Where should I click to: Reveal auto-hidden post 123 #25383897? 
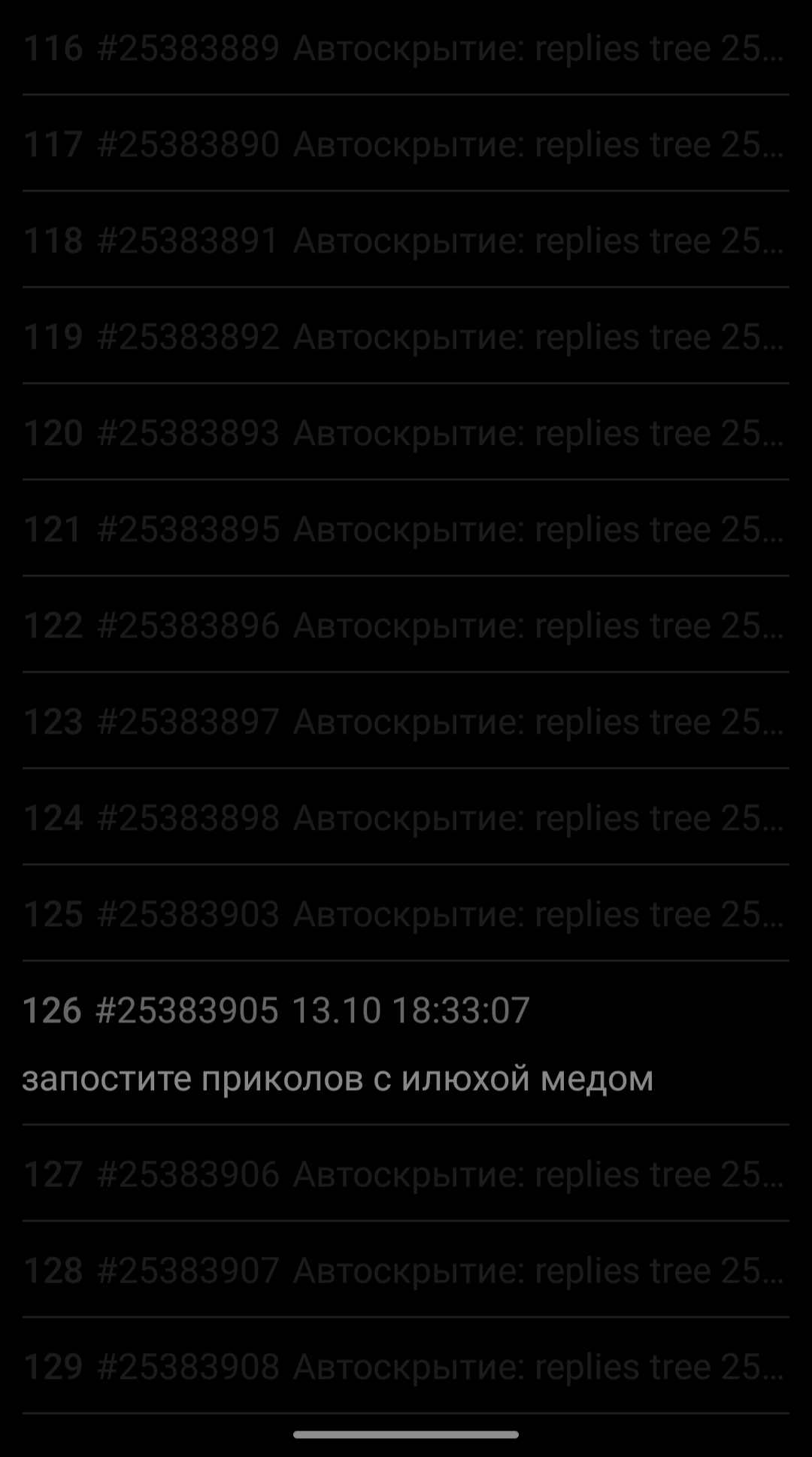(404, 722)
